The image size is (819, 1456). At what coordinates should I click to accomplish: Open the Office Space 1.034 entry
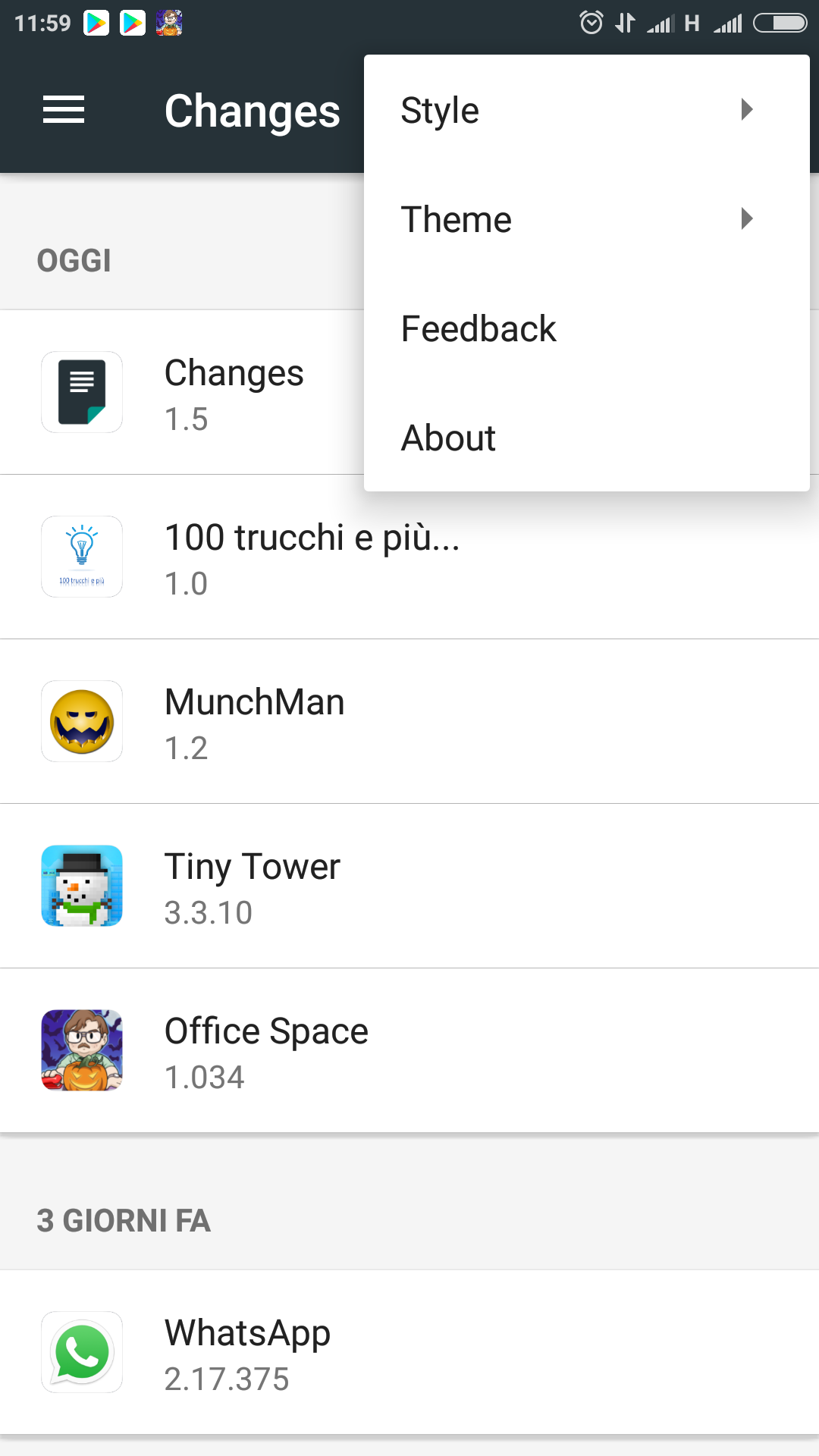(x=409, y=1051)
